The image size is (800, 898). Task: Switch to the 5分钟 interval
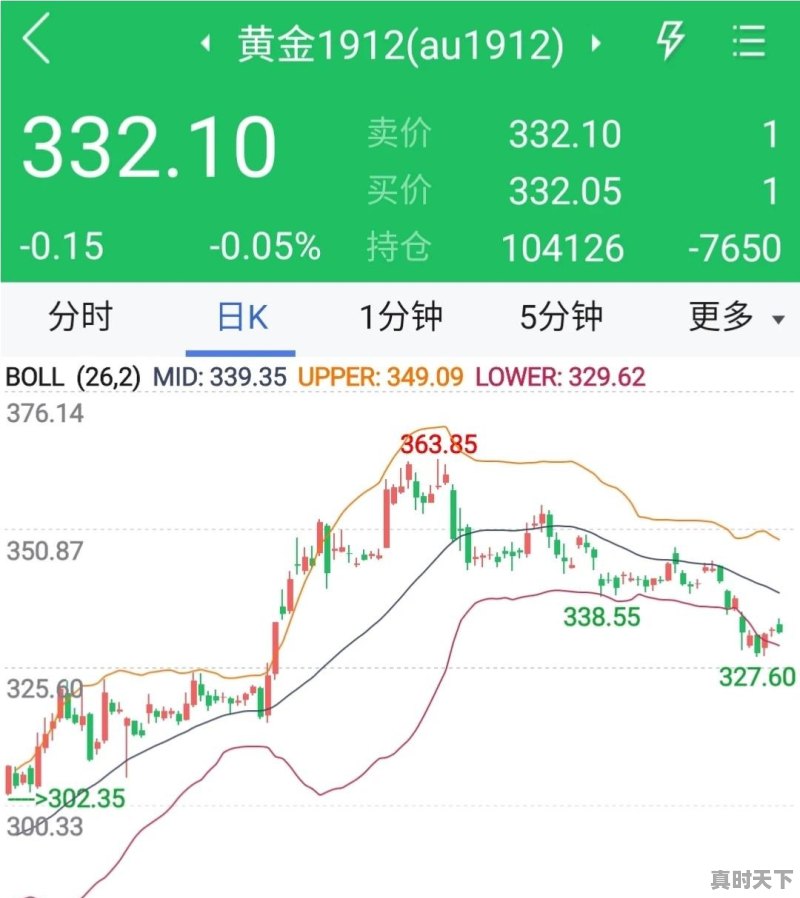click(560, 316)
